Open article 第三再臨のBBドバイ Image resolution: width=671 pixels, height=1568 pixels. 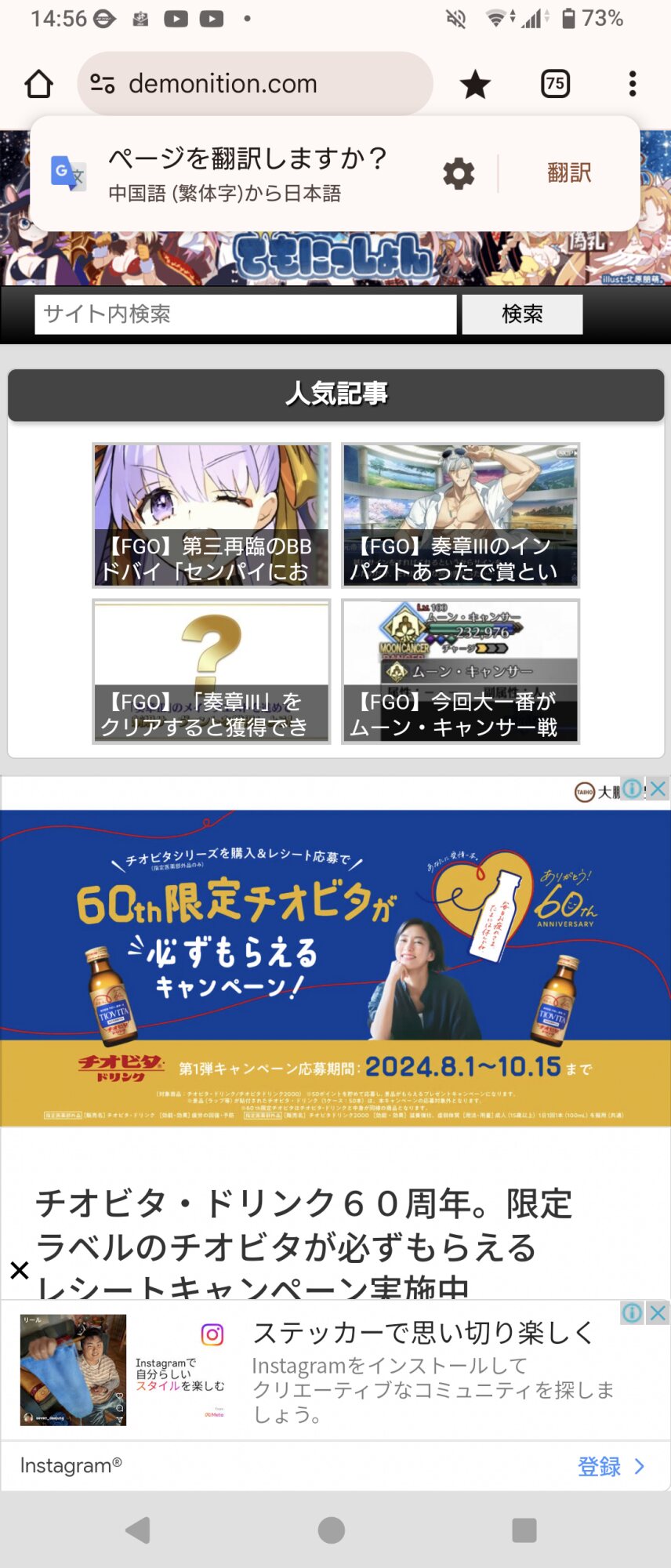click(x=211, y=515)
